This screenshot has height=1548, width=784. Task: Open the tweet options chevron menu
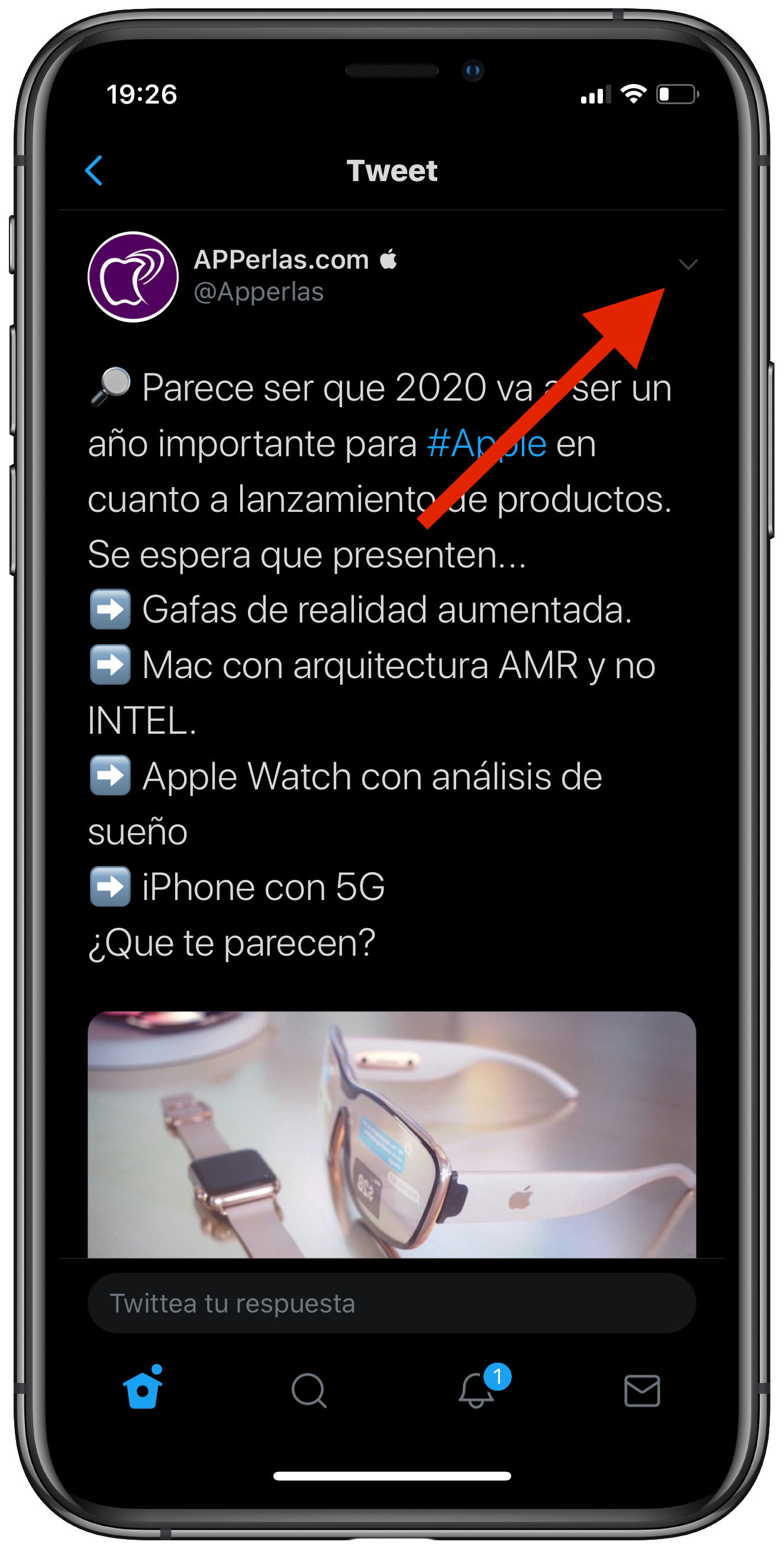point(688,264)
